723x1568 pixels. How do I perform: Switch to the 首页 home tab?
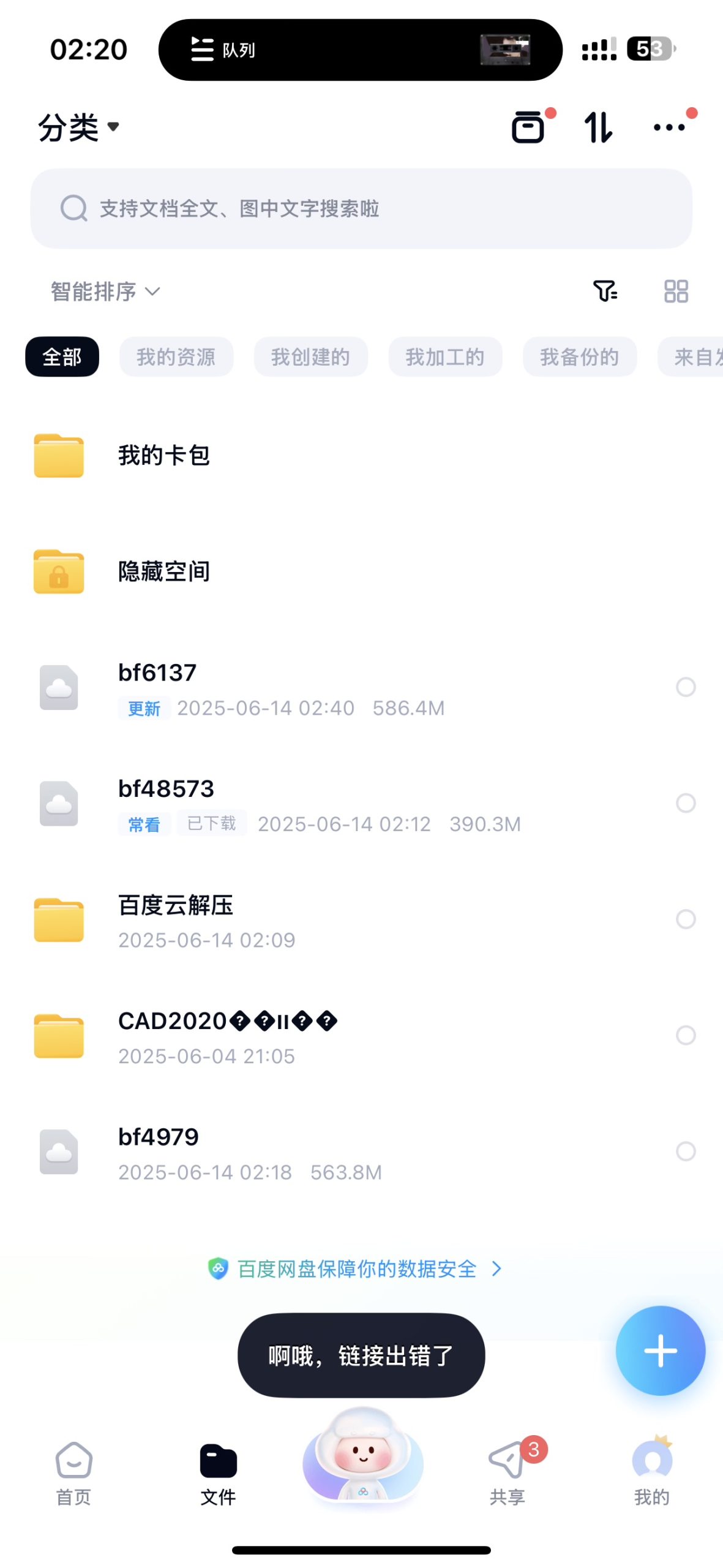(73, 1472)
